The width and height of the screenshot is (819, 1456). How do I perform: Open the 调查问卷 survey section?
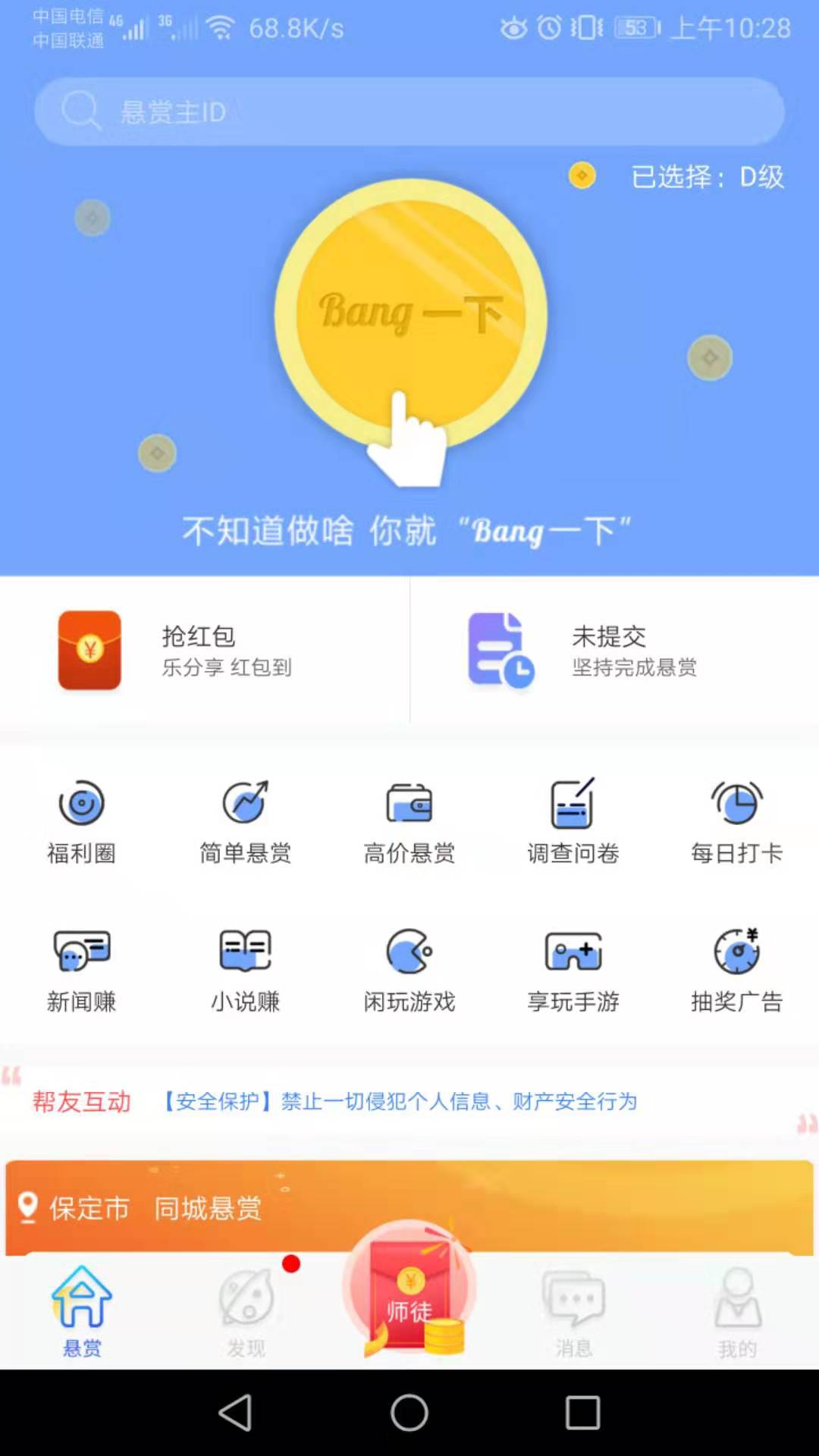tap(573, 823)
